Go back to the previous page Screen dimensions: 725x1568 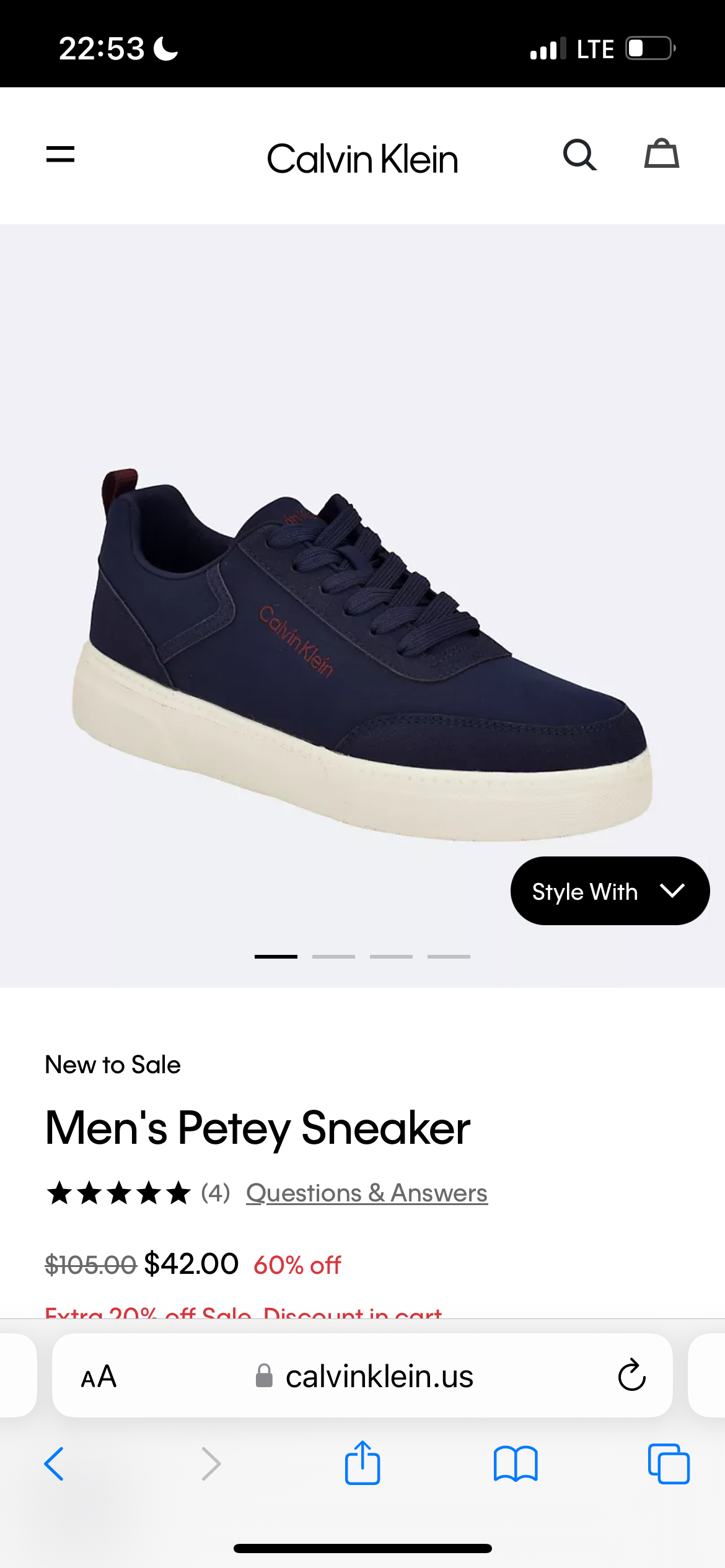pos(55,1464)
